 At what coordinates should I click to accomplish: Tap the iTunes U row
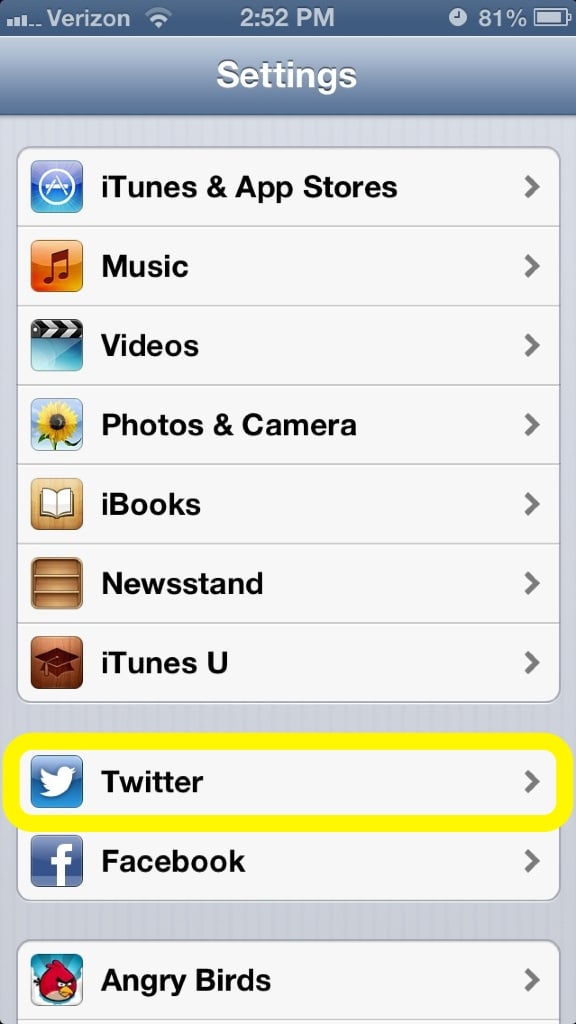coord(288,663)
